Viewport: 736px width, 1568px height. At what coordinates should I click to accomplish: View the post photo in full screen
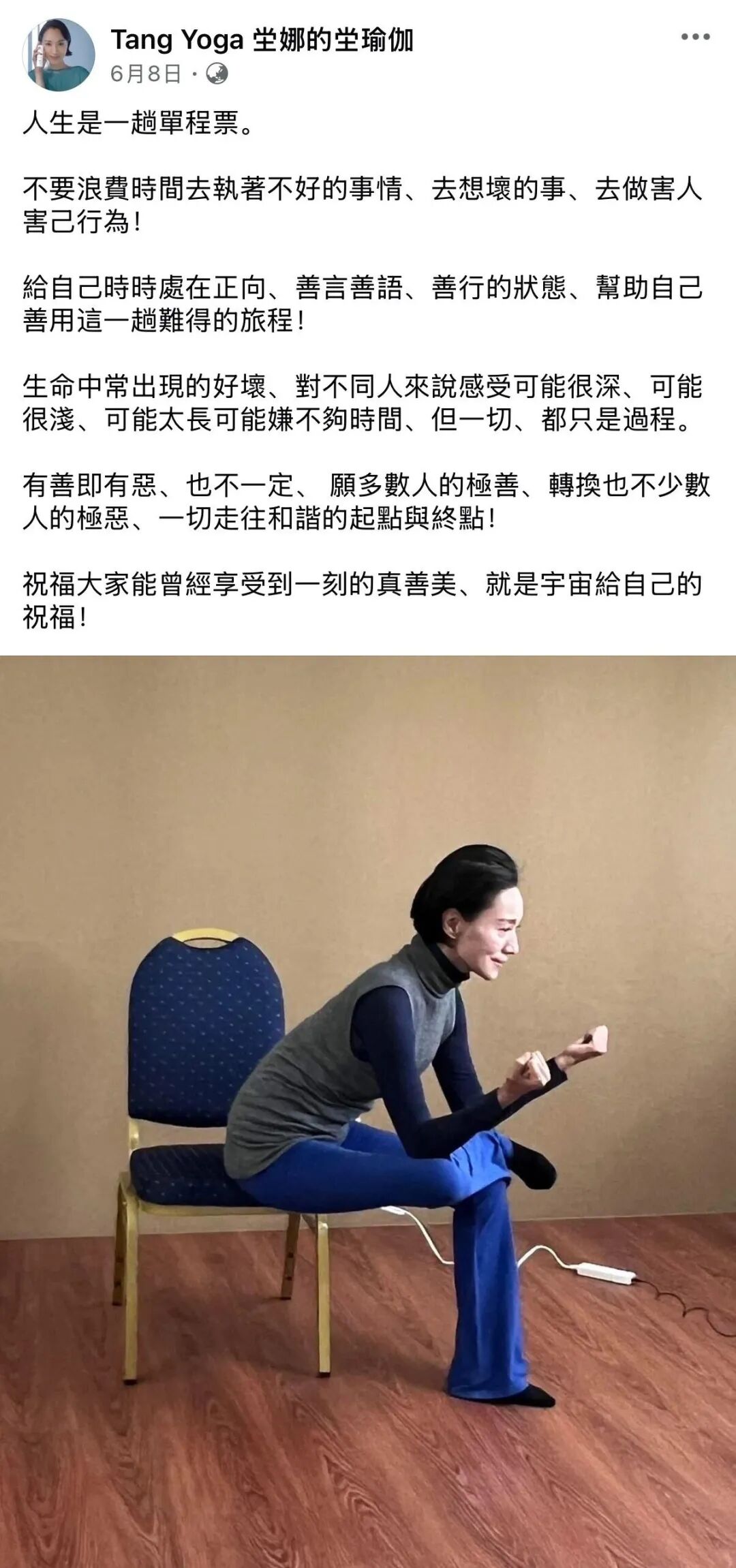(368, 1111)
